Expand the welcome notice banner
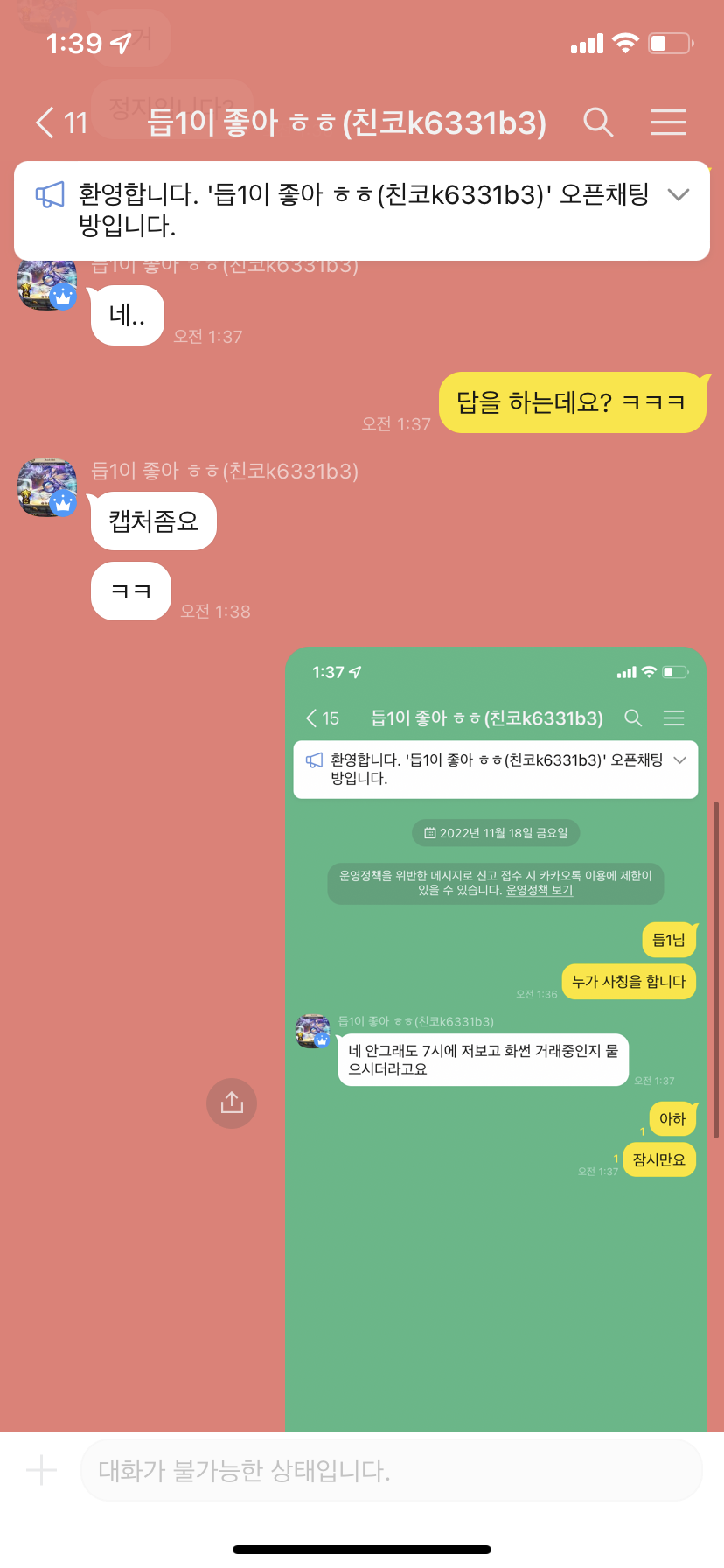The width and height of the screenshot is (724, 1568). click(x=679, y=194)
